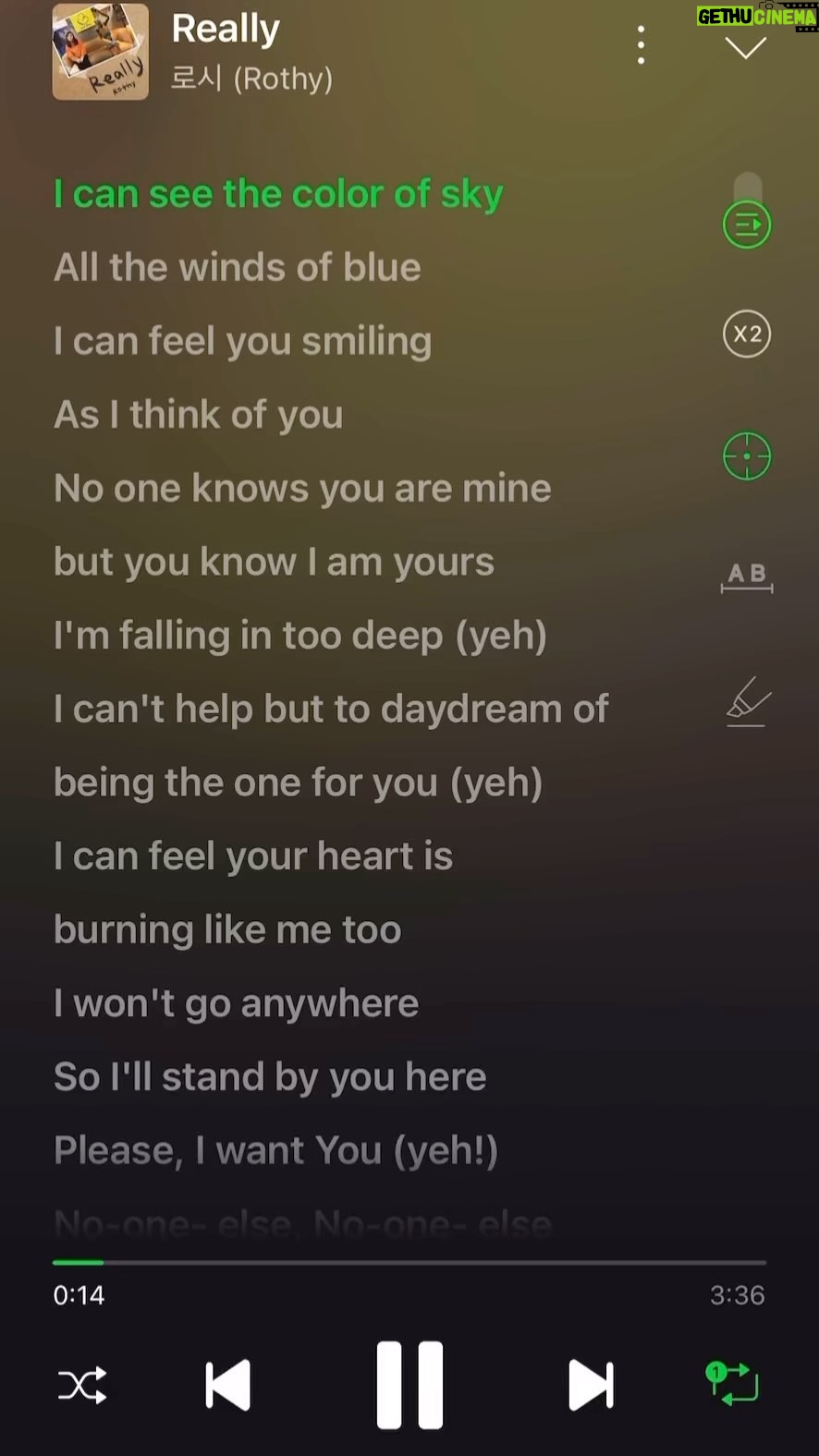Pause the song
Image resolution: width=819 pixels, height=1456 pixels.
(x=409, y=1385)
